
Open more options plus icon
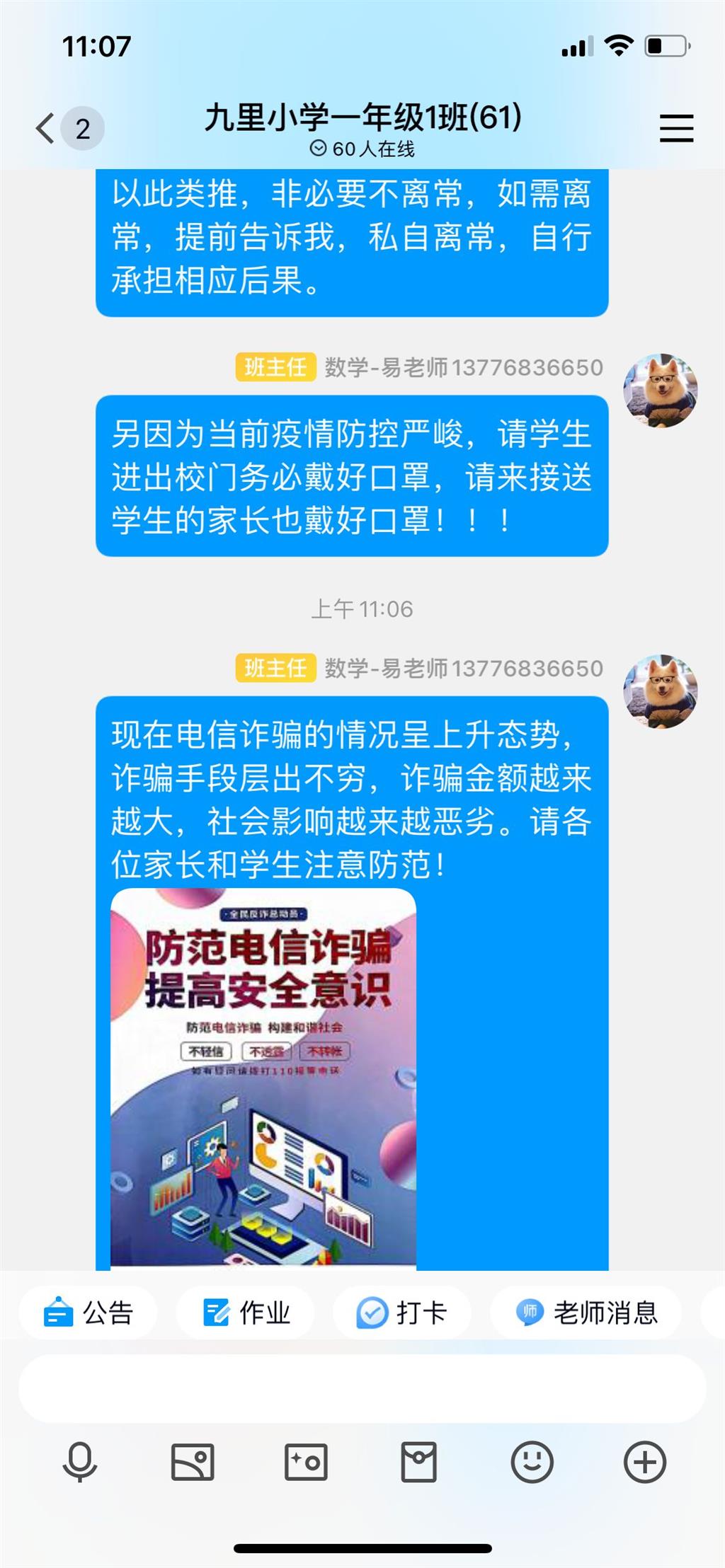645,1463
